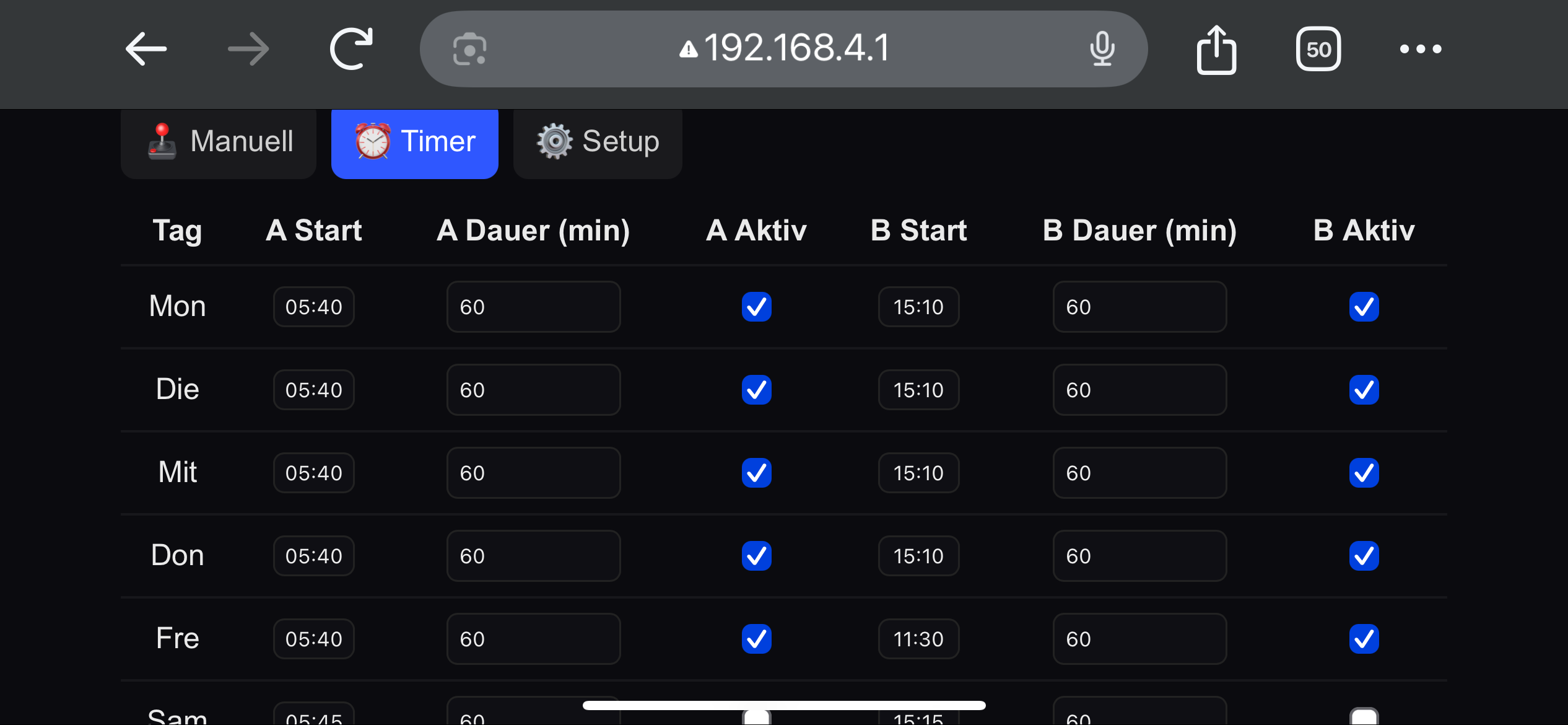Image resolution: width=1568 pixels, height=725 pixels.
Task: Select the Timer tab
Action: 415,142
